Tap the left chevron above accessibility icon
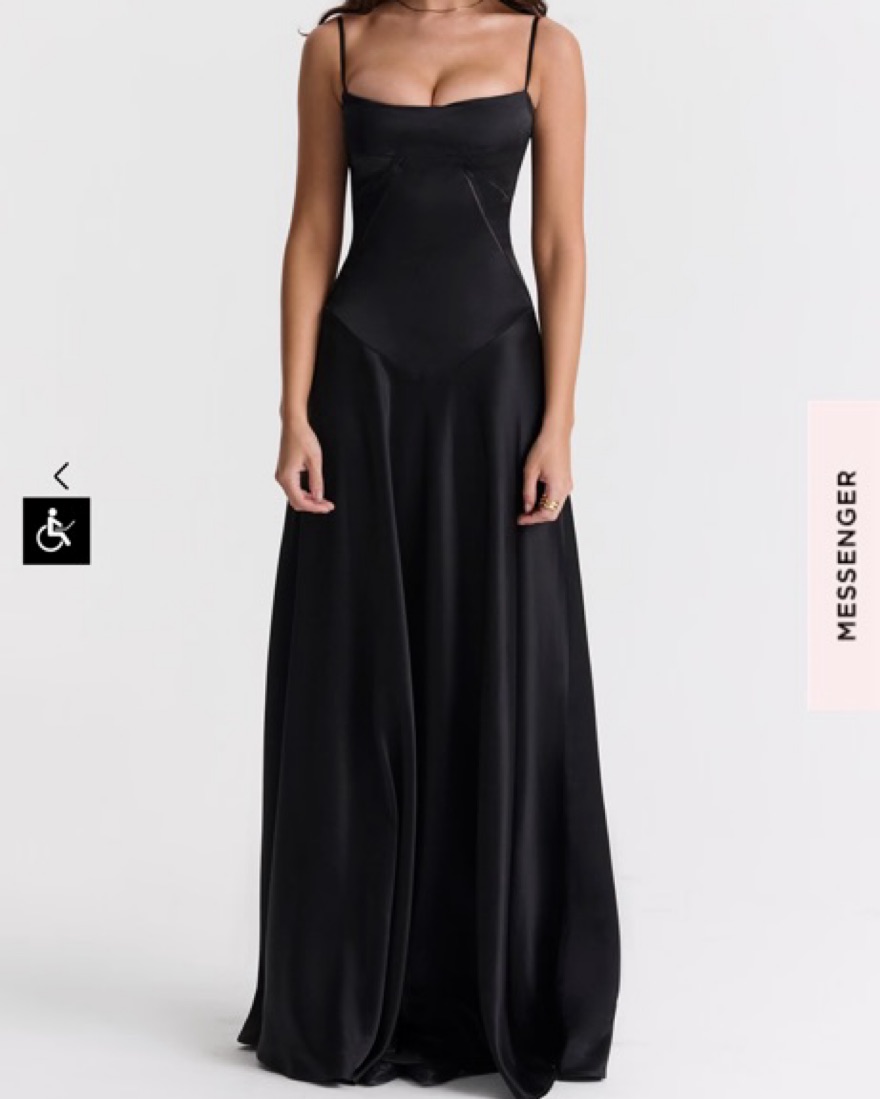The width and height of the screenshot is (880, 1099). coord(62,476)
